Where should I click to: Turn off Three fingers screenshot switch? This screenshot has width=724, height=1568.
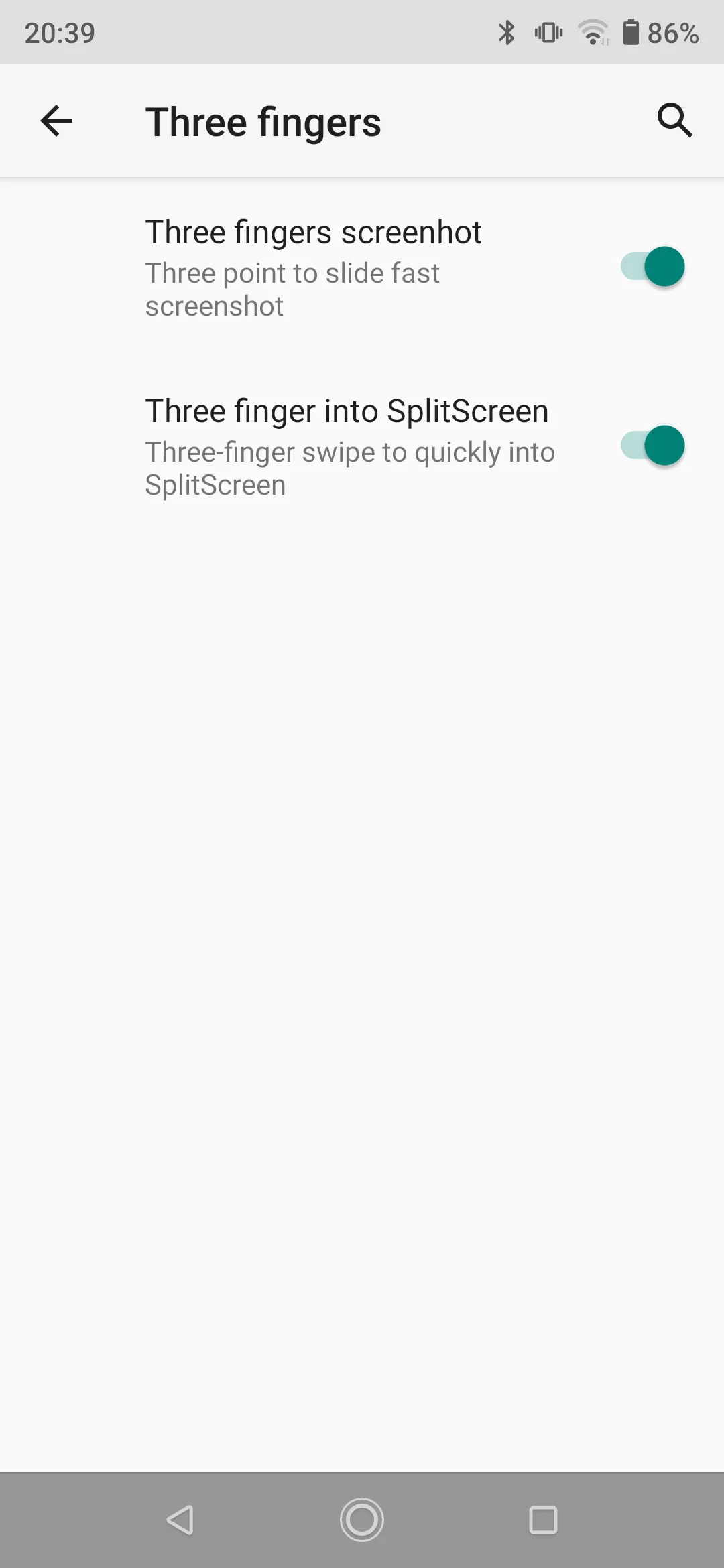pos(652,267)
